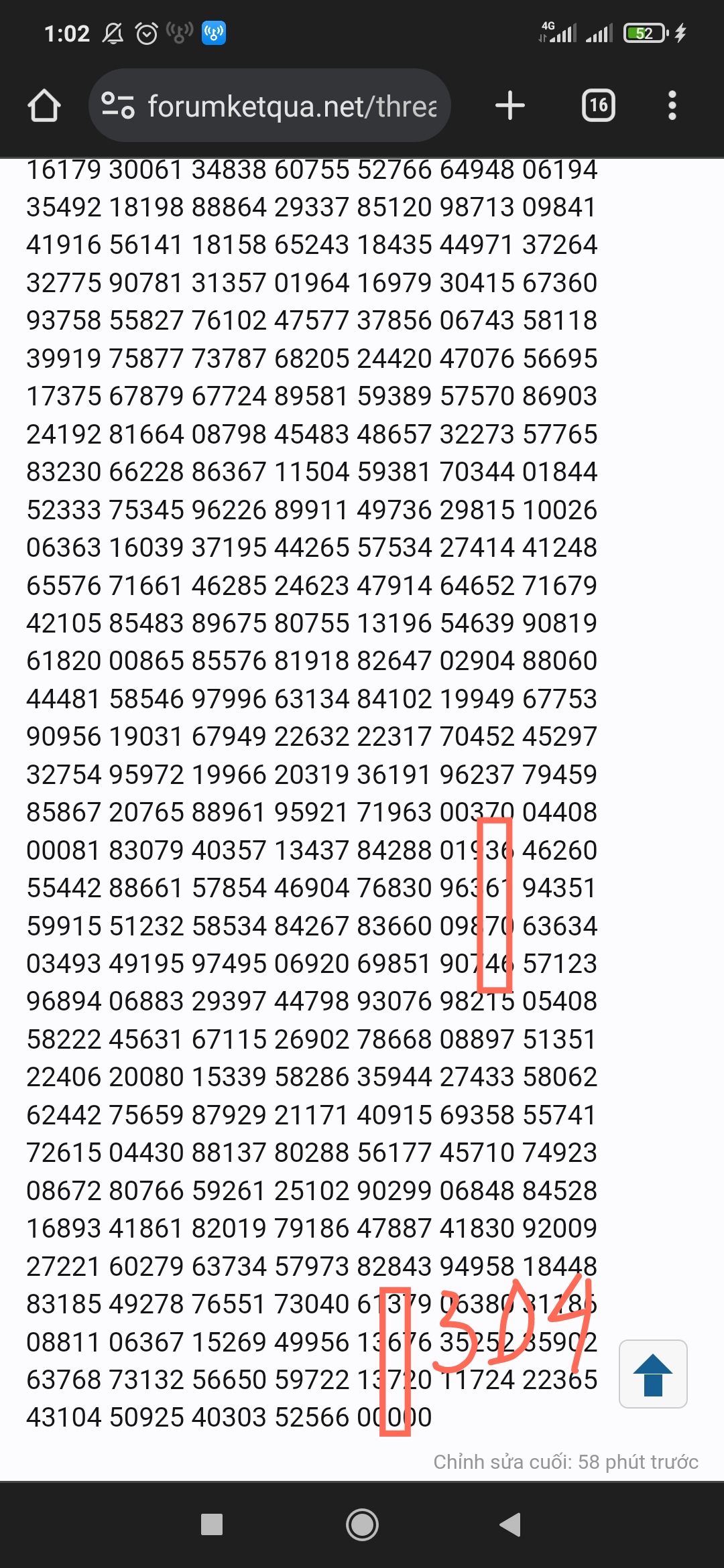Open site info icon in address bar
The image size is (724, 1568).
pyautogui.click(x=118, y=106)
